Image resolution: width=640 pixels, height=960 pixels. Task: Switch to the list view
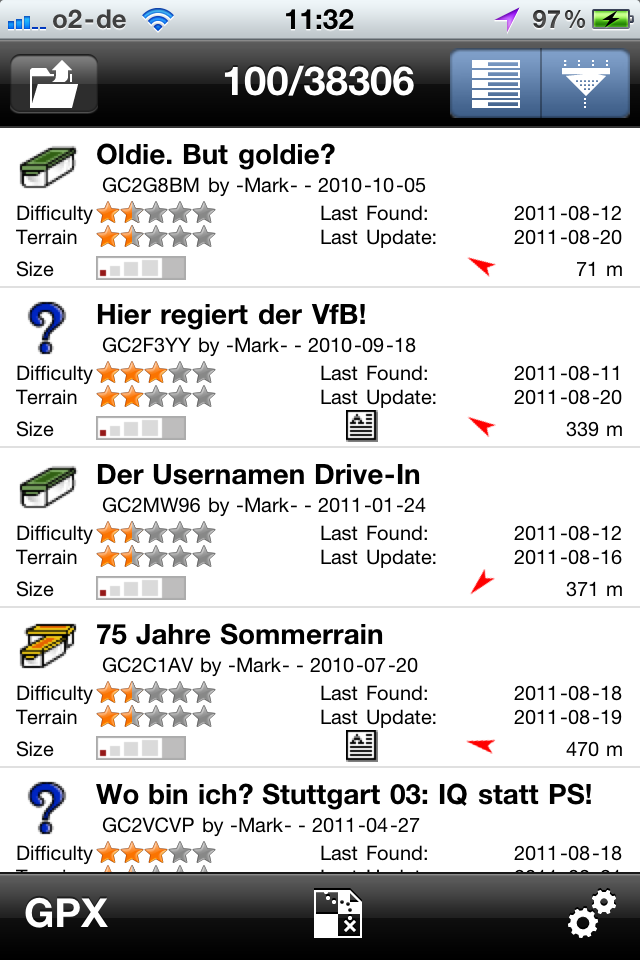[x=495, y=83]
